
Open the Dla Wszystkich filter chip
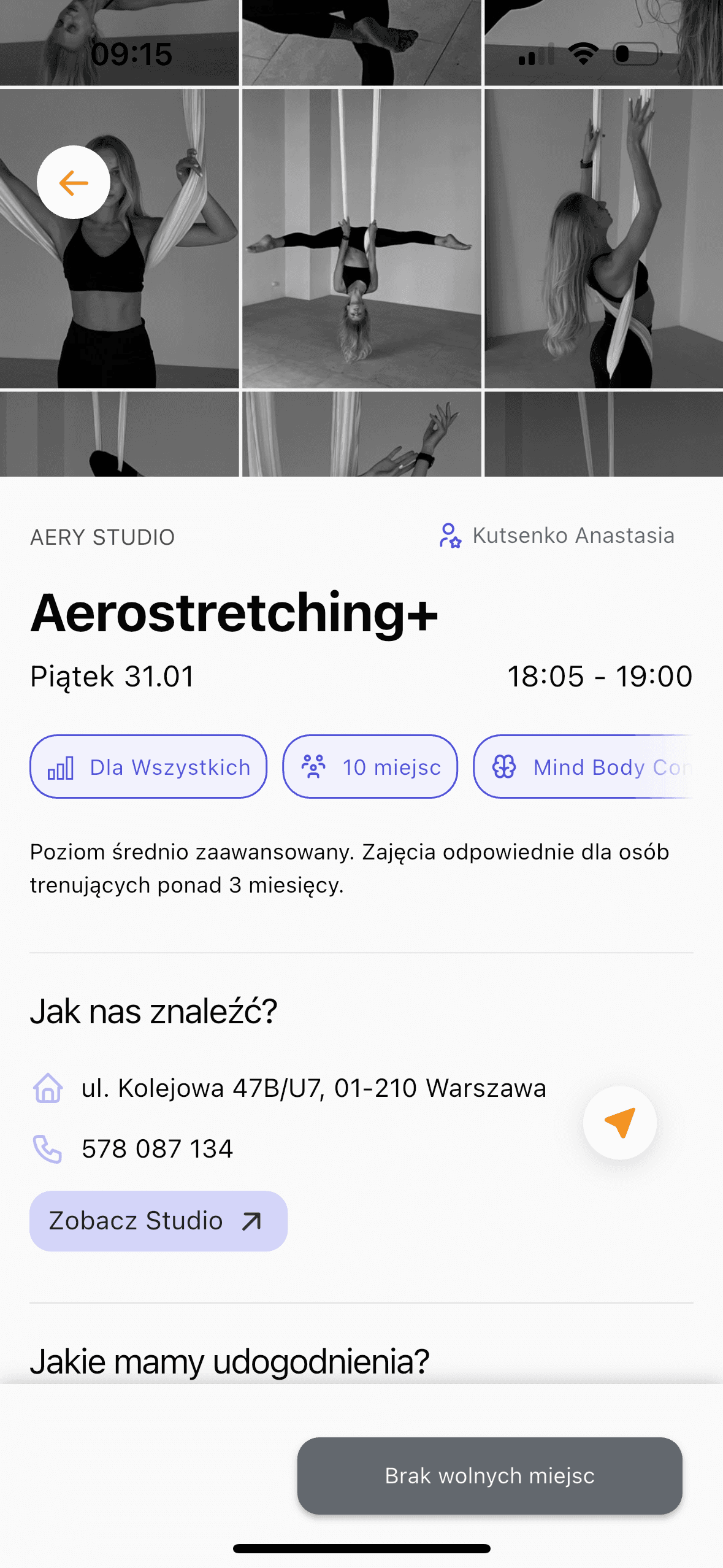point(148,767)
